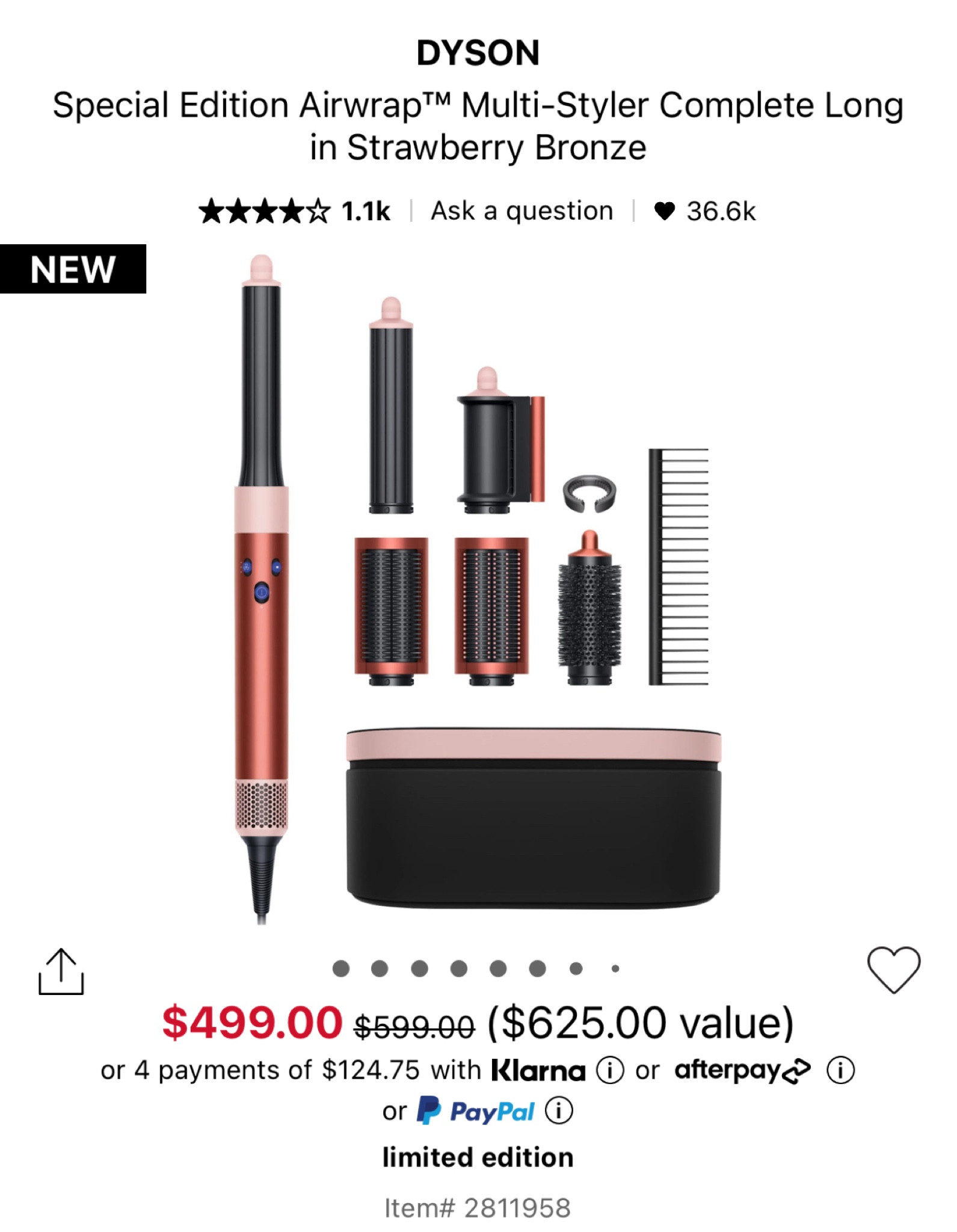The height and width of the screenshot is (1232, 957).
Task: Open the 1.1k star ratings reviews
Action: pos(294,211)
